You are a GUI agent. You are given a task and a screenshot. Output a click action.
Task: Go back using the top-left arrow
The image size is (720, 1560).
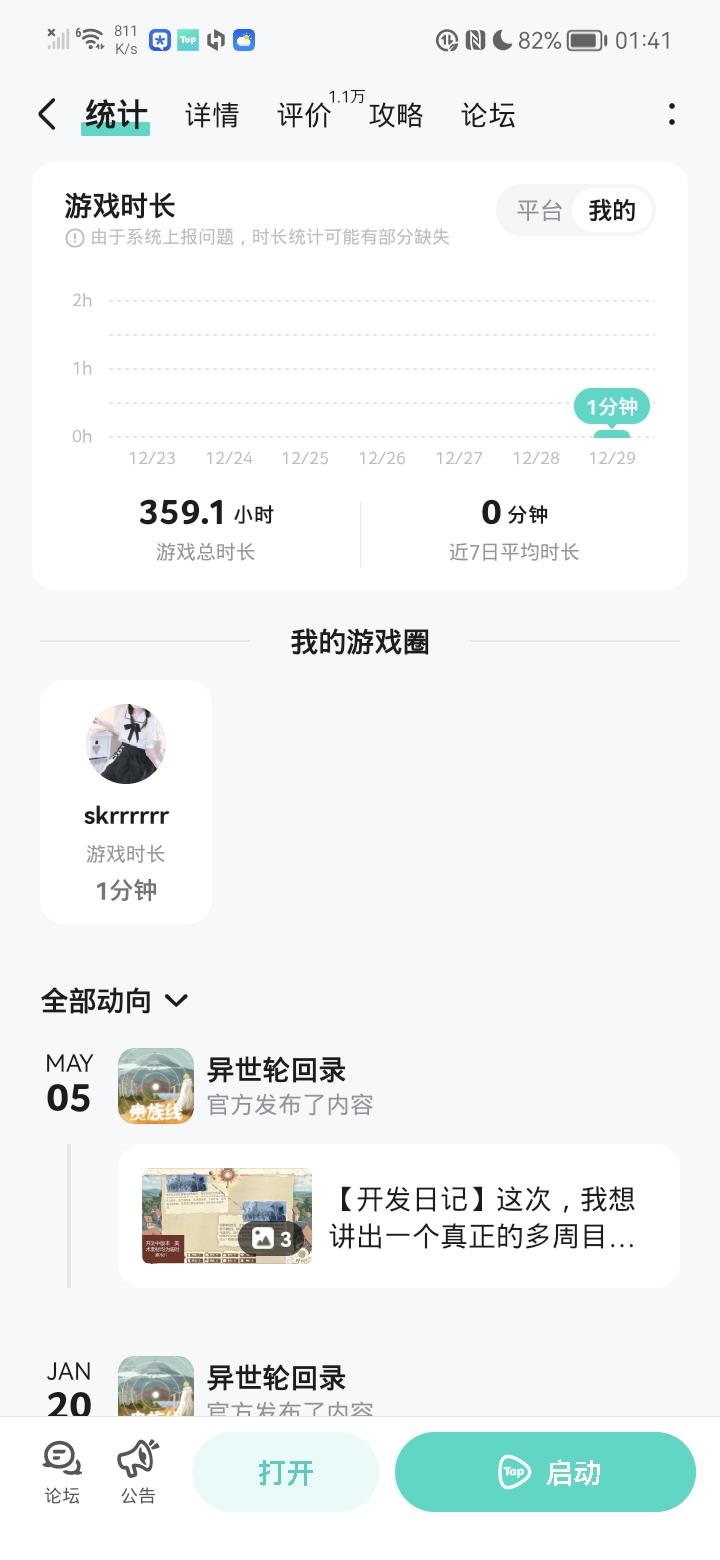click(47, 115)
